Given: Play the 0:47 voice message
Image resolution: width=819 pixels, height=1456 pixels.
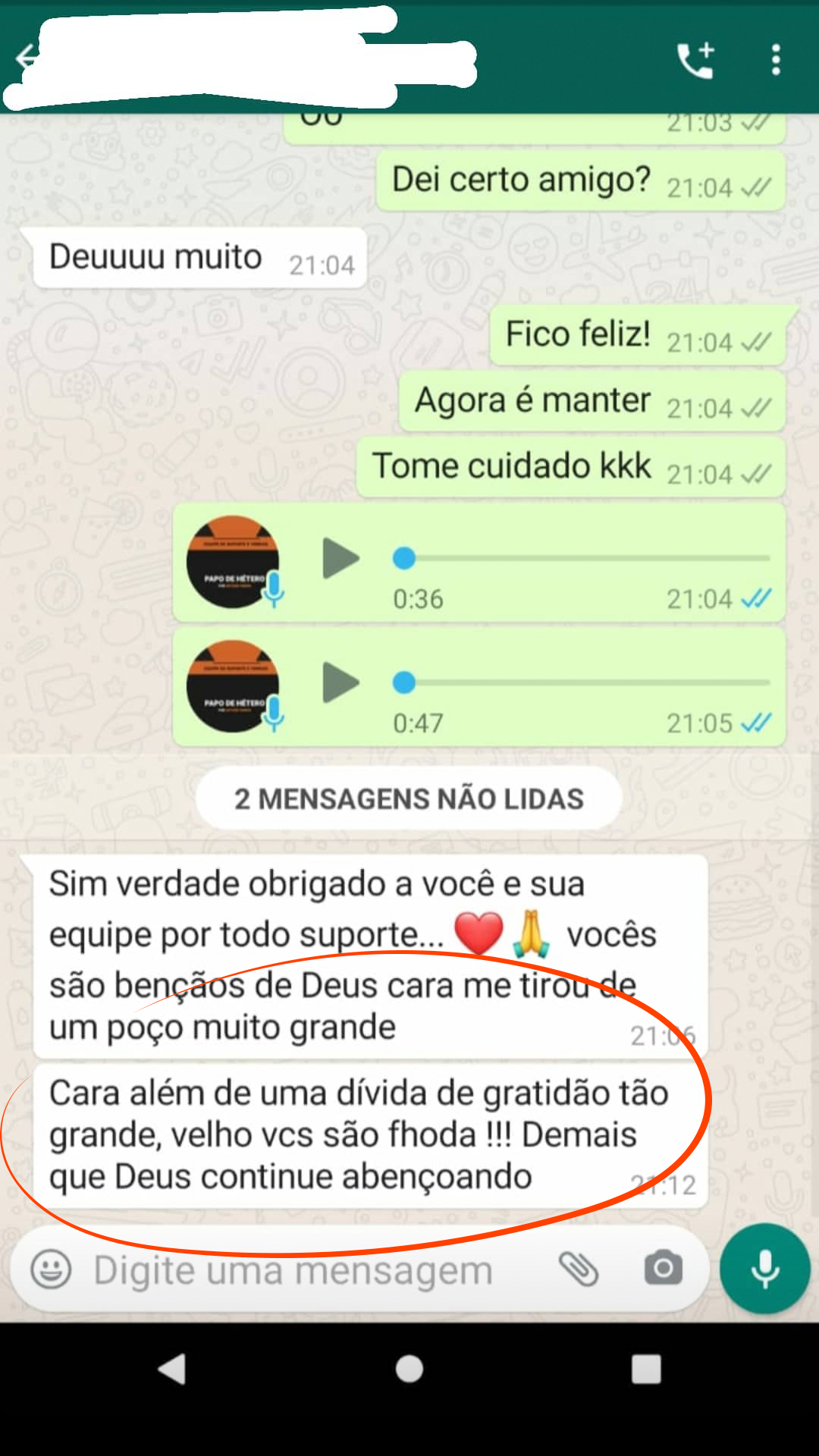Looking at the screenshot, I should (340, 682).
